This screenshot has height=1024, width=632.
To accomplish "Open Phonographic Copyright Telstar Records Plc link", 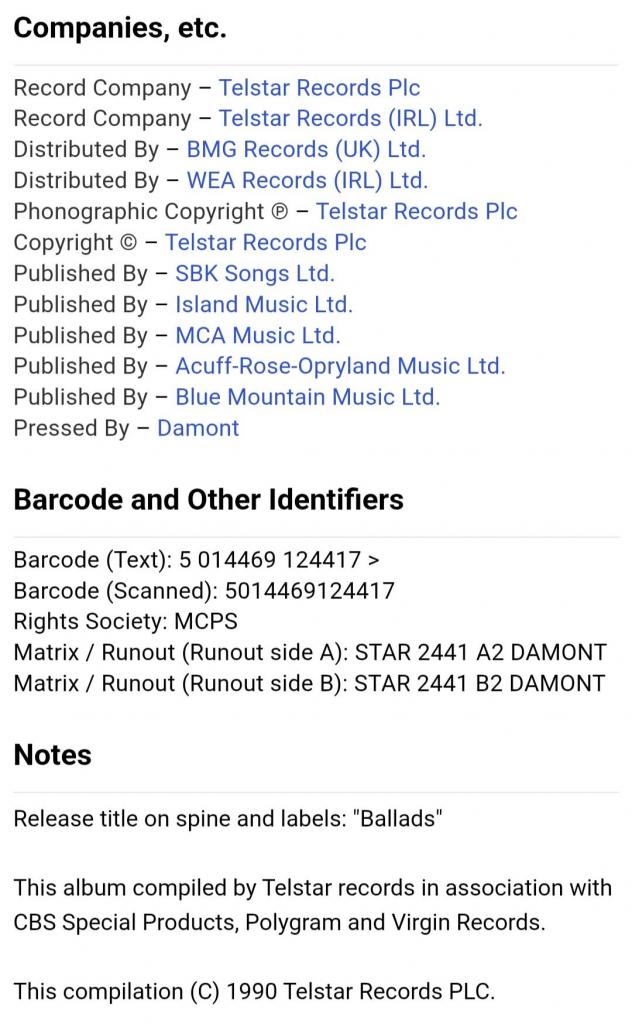I will point(416,212).
